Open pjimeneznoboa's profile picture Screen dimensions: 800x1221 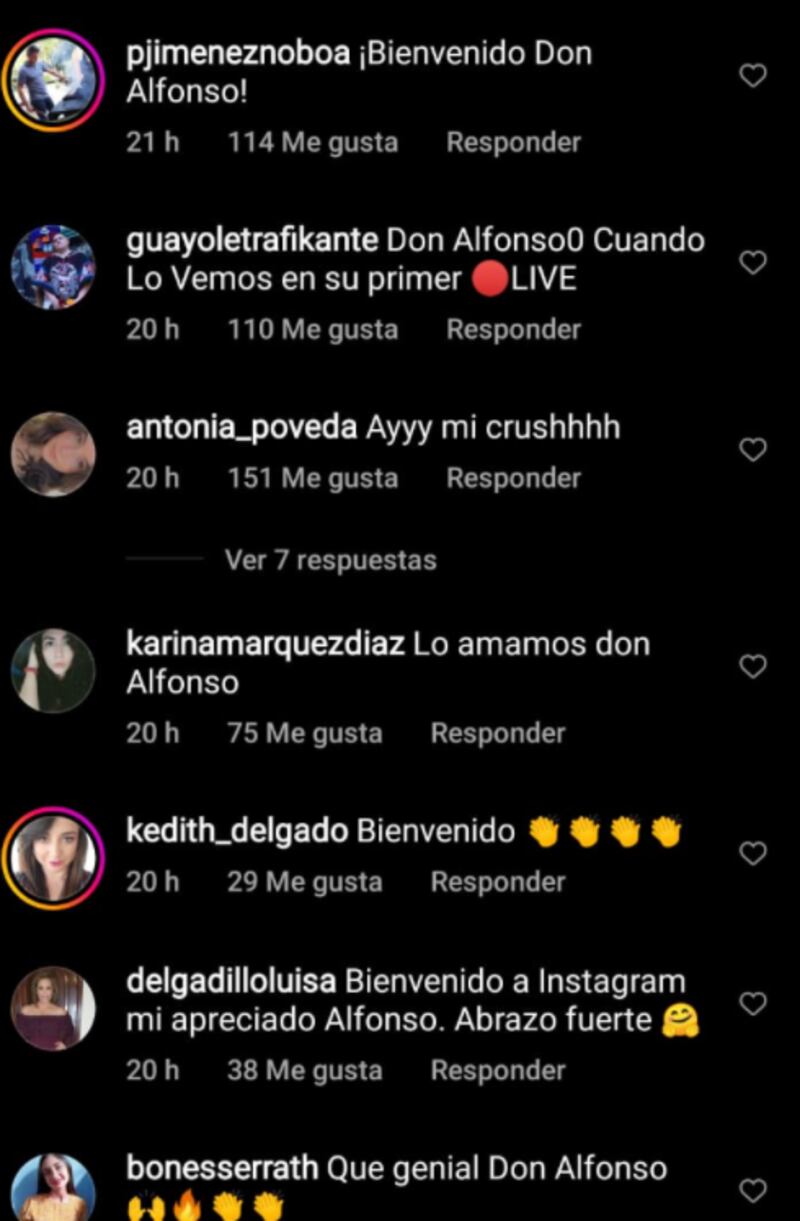(x=53, y=80)
